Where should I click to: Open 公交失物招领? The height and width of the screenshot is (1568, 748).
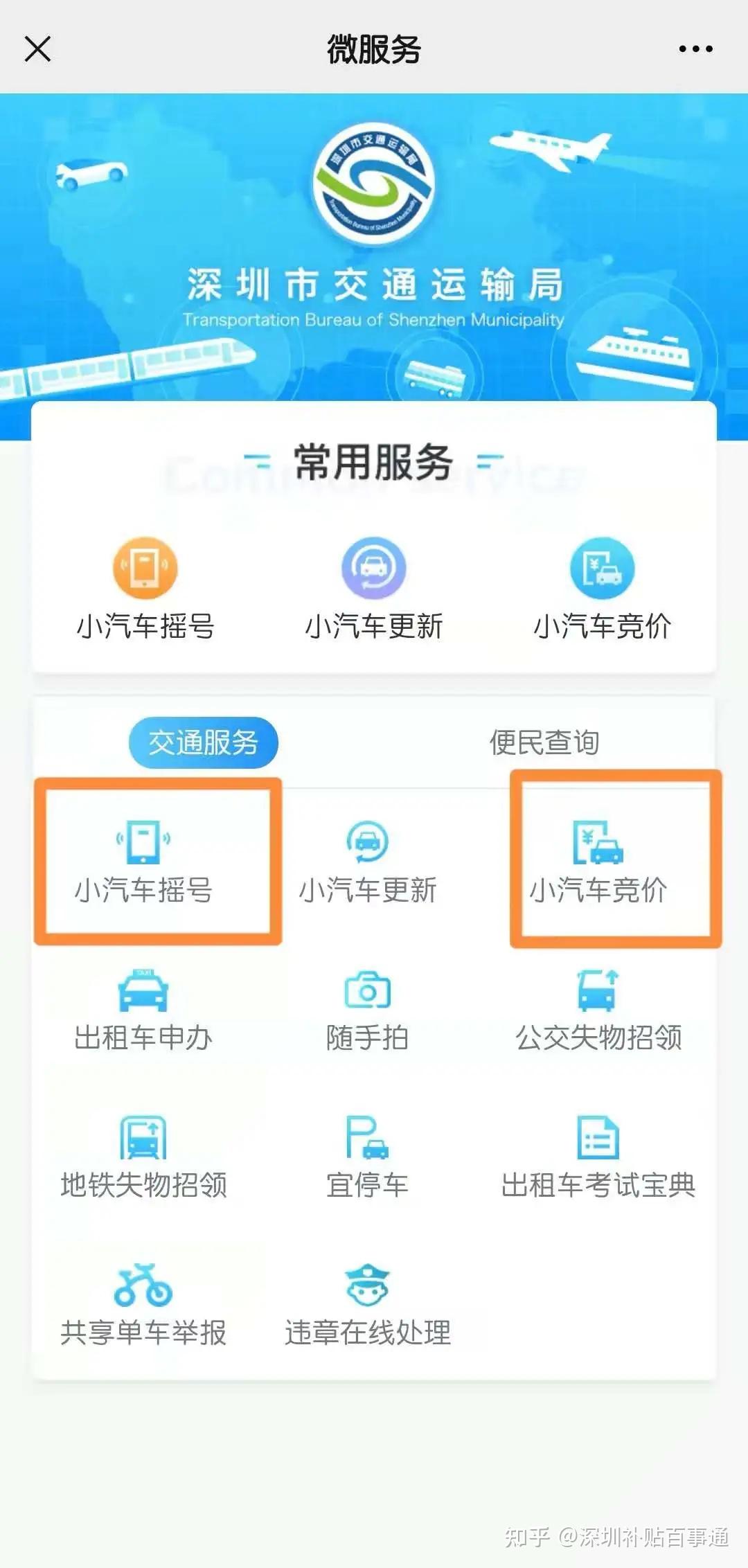[x=598, y=1011]
